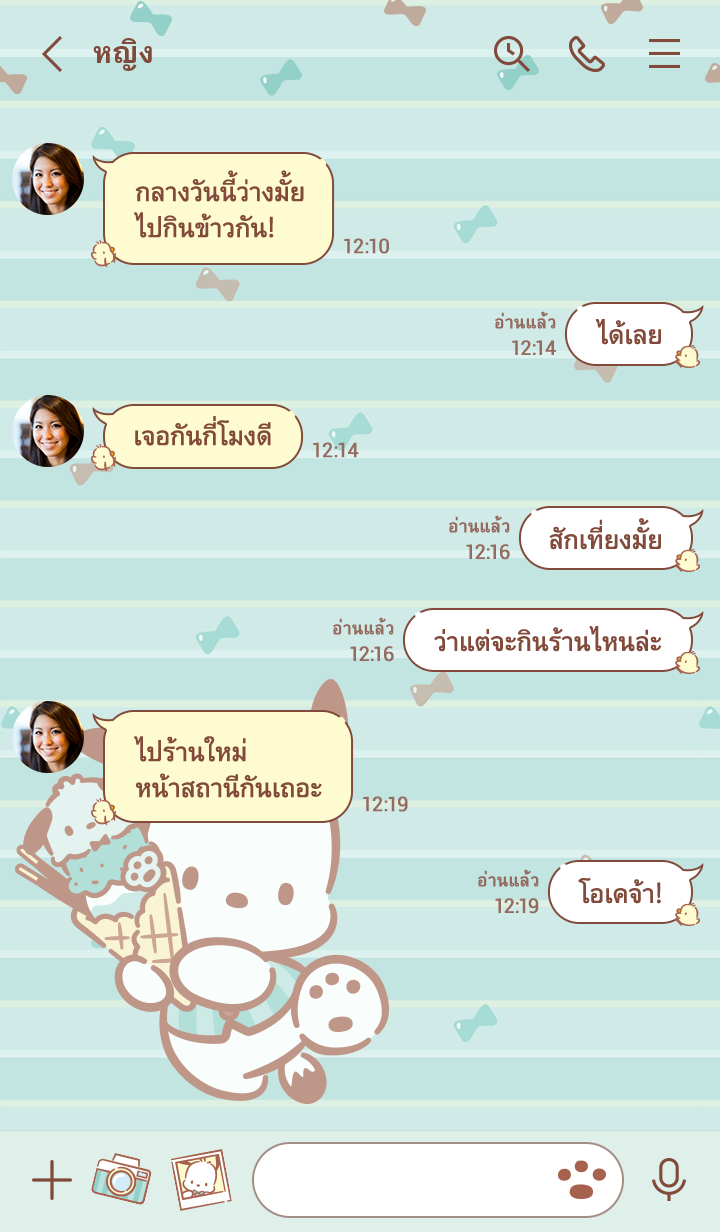The image size is (720, 1232).
Task: Tap the message input field
Action: click(x=400, y=1180)
